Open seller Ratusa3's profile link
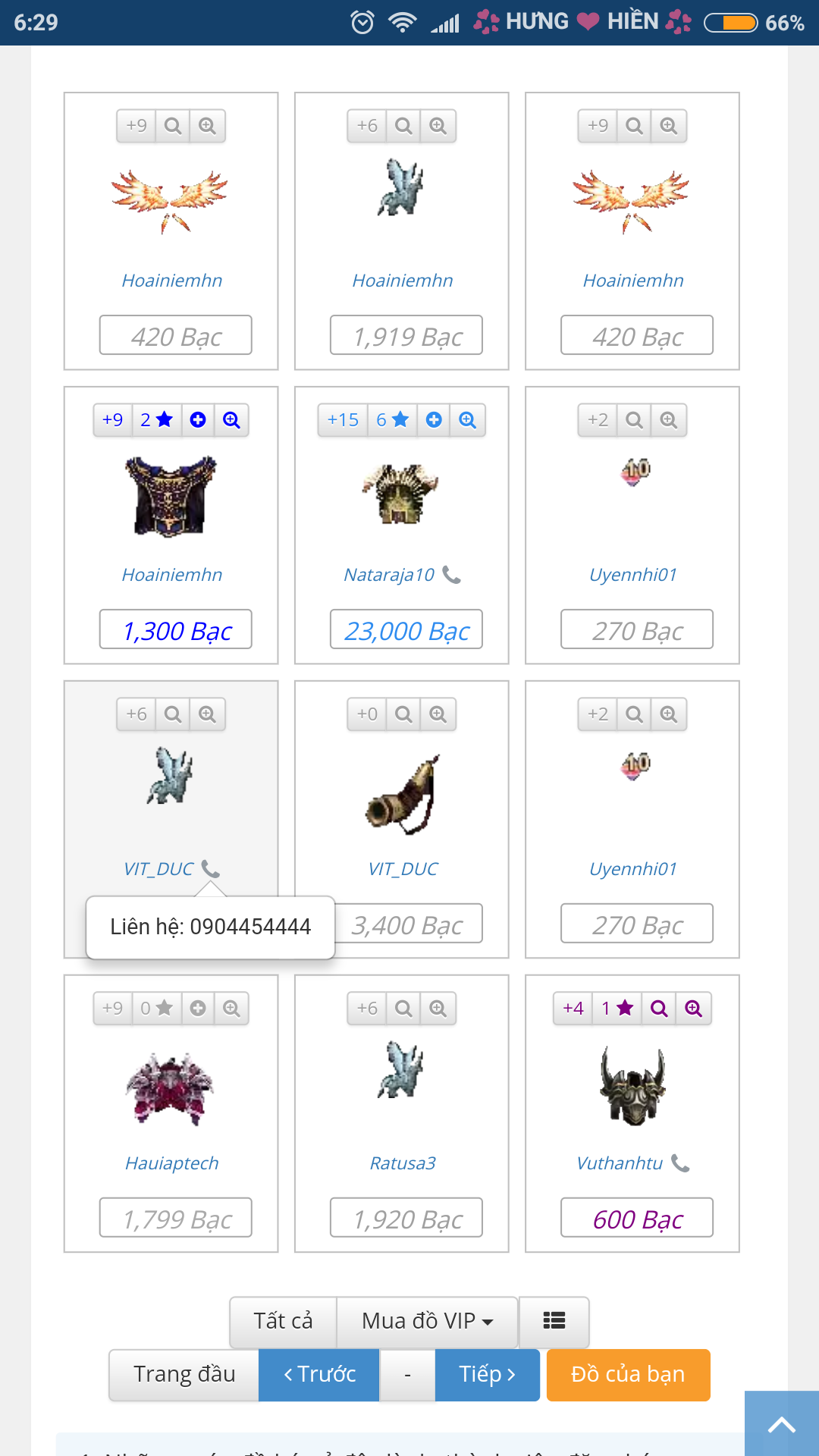This screenshot has height=1456, width=819. point(403,1163)
